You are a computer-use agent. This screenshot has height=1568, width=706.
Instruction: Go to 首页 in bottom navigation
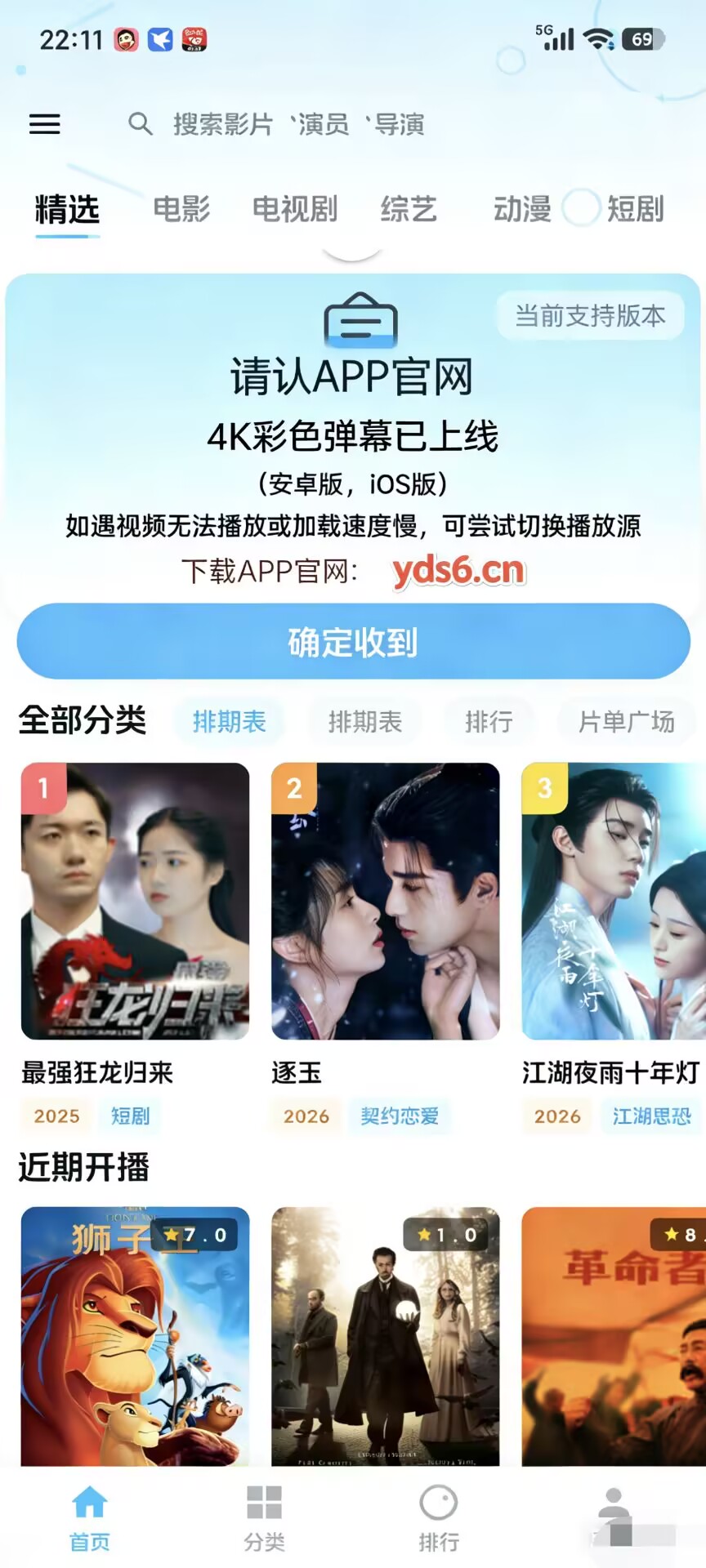(x=89, y=1517)
